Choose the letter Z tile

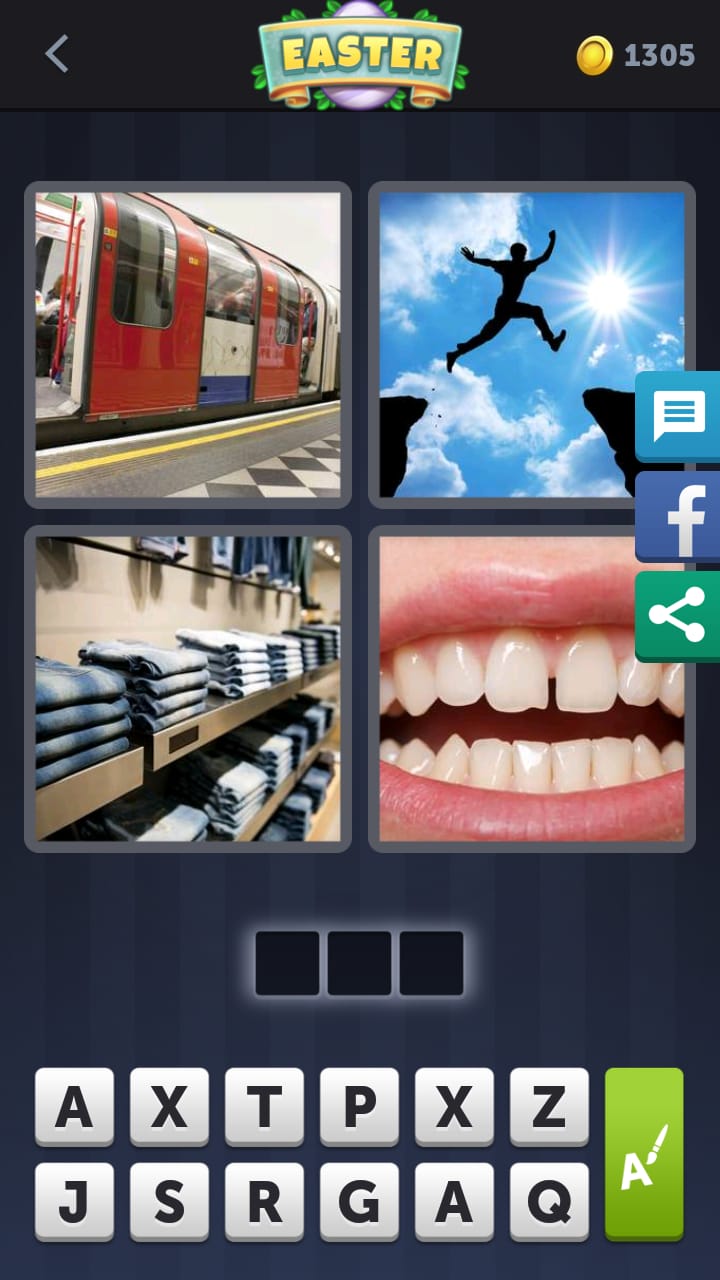[549, 1106]
